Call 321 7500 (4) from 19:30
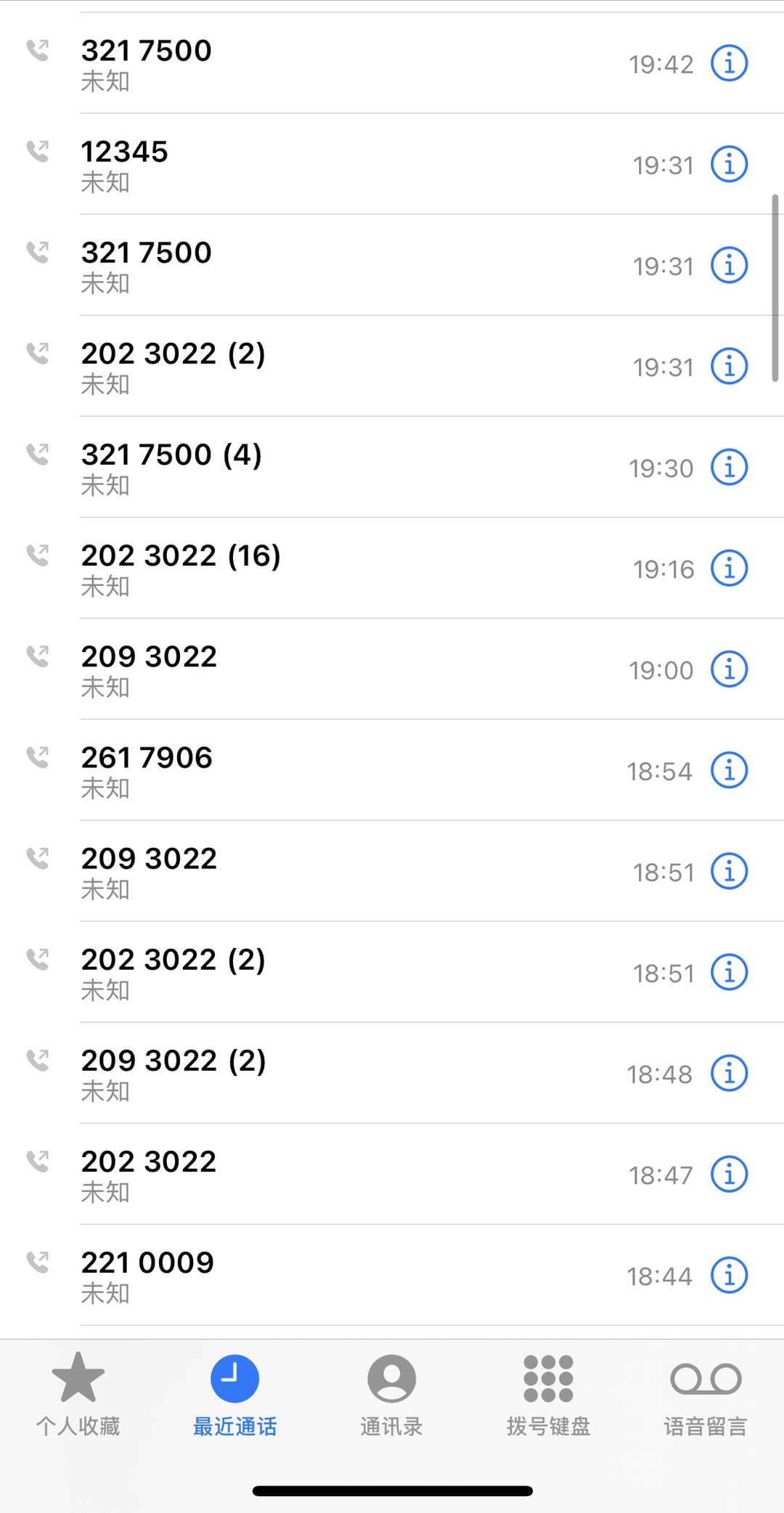The height and width of the screenshot is (1513, 784). [290, 468]
